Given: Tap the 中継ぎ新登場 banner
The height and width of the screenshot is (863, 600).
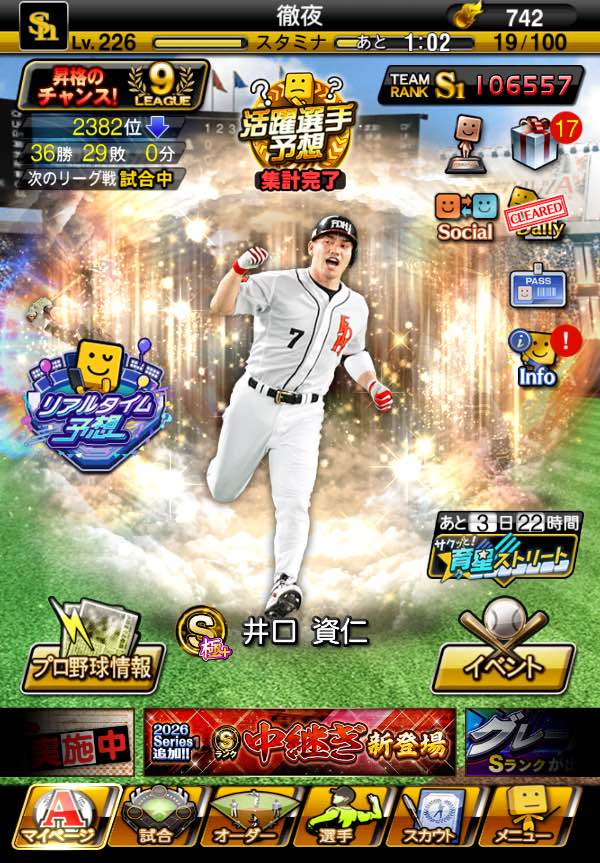Looking at the screenshot, I should [x=298, y=743].
